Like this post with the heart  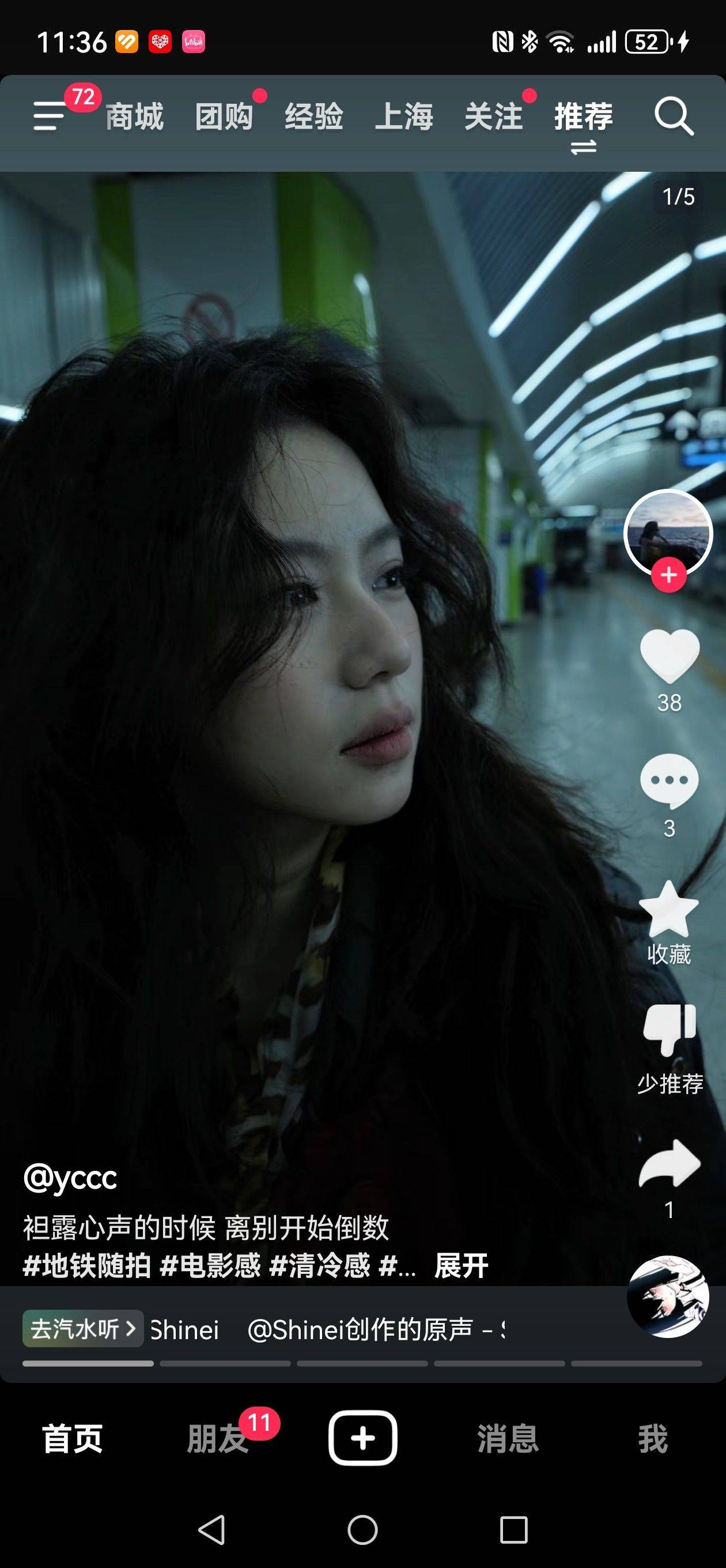click(x=669, y=655)
